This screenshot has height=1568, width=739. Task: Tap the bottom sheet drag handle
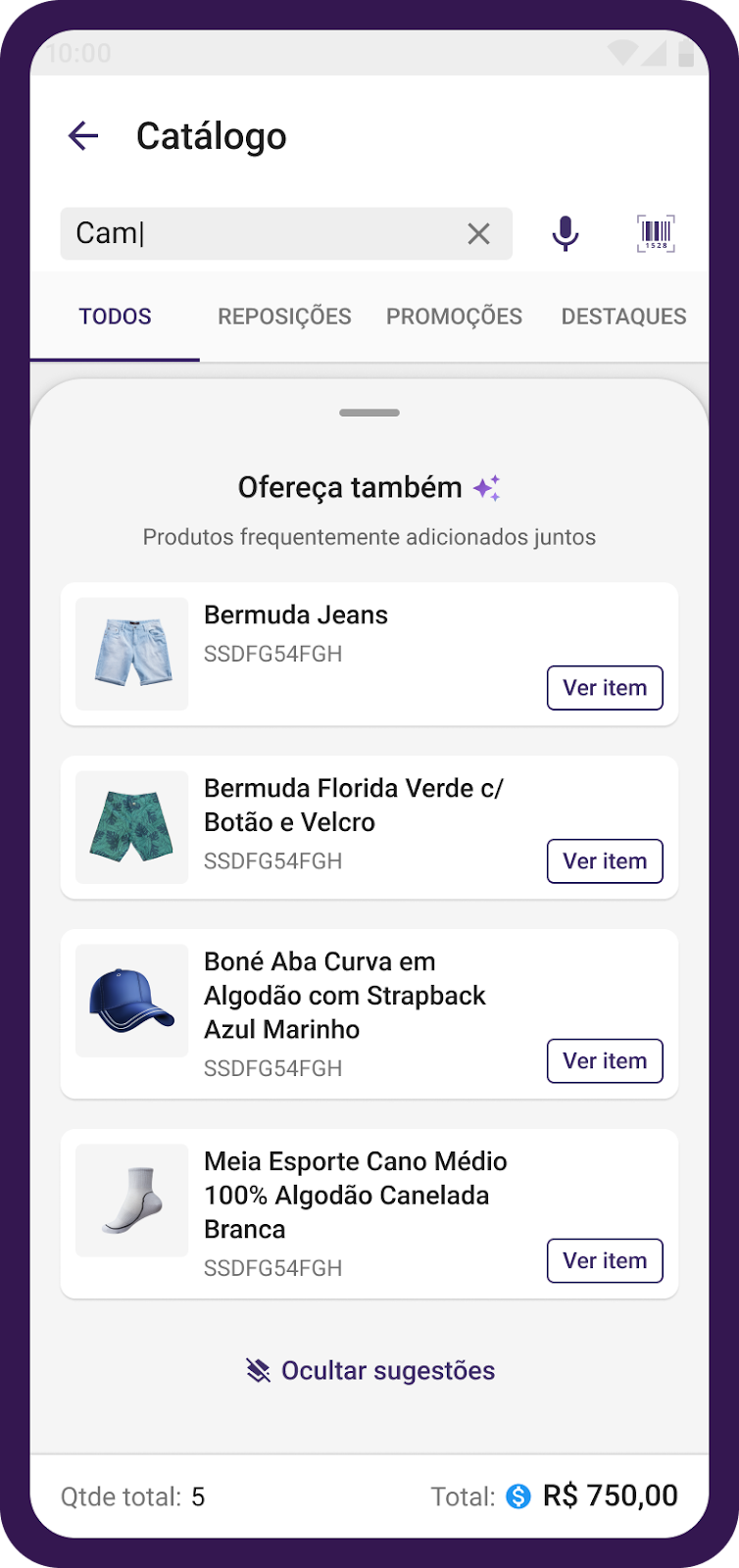(369, 413)
